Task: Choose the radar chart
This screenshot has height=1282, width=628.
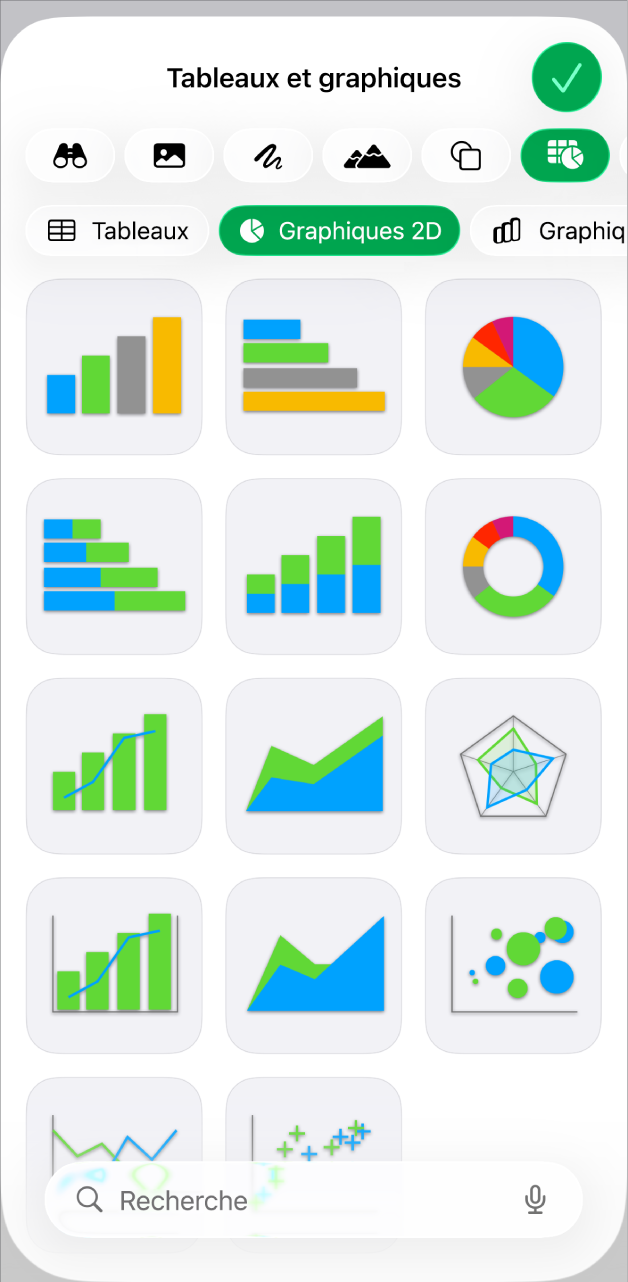Action: 513,766
